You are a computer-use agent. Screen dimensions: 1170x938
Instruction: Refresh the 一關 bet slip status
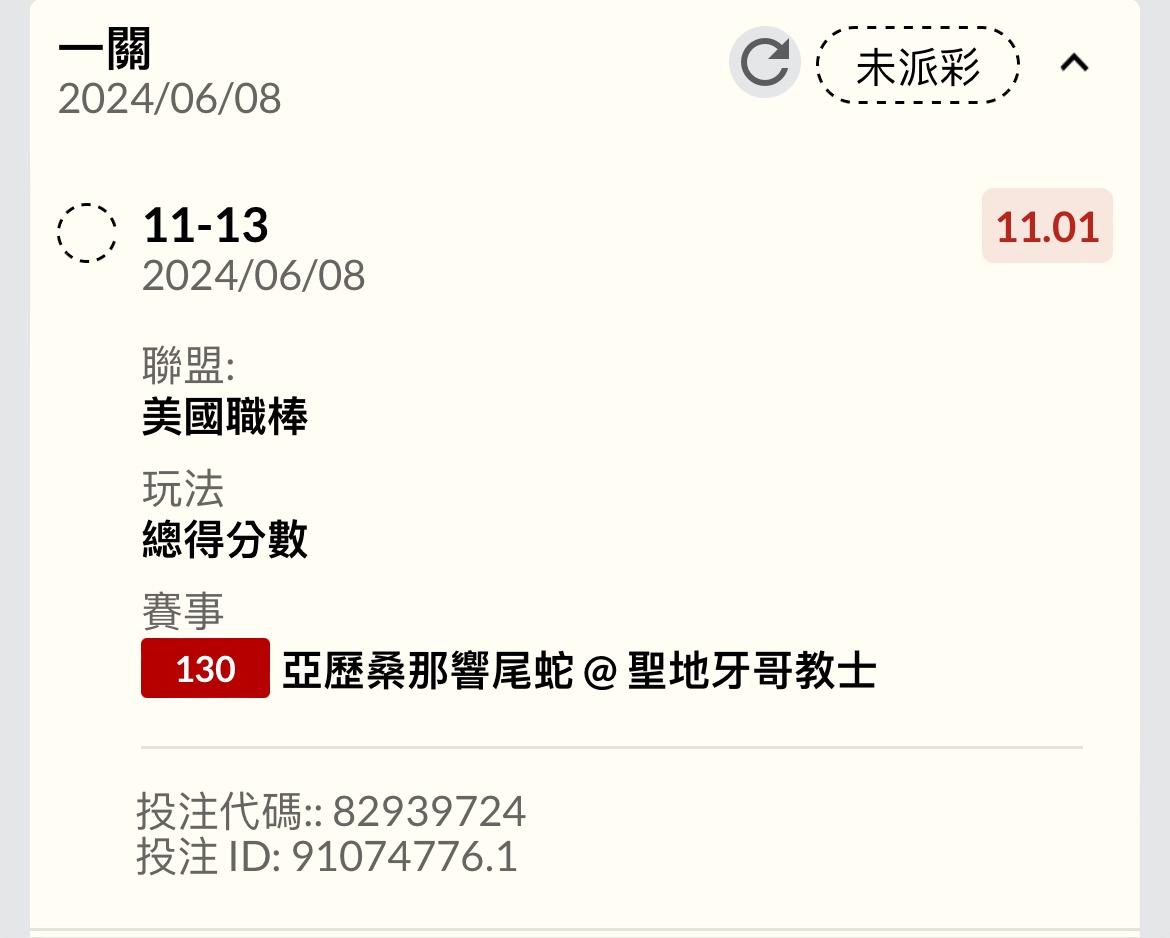click(765, 63)
